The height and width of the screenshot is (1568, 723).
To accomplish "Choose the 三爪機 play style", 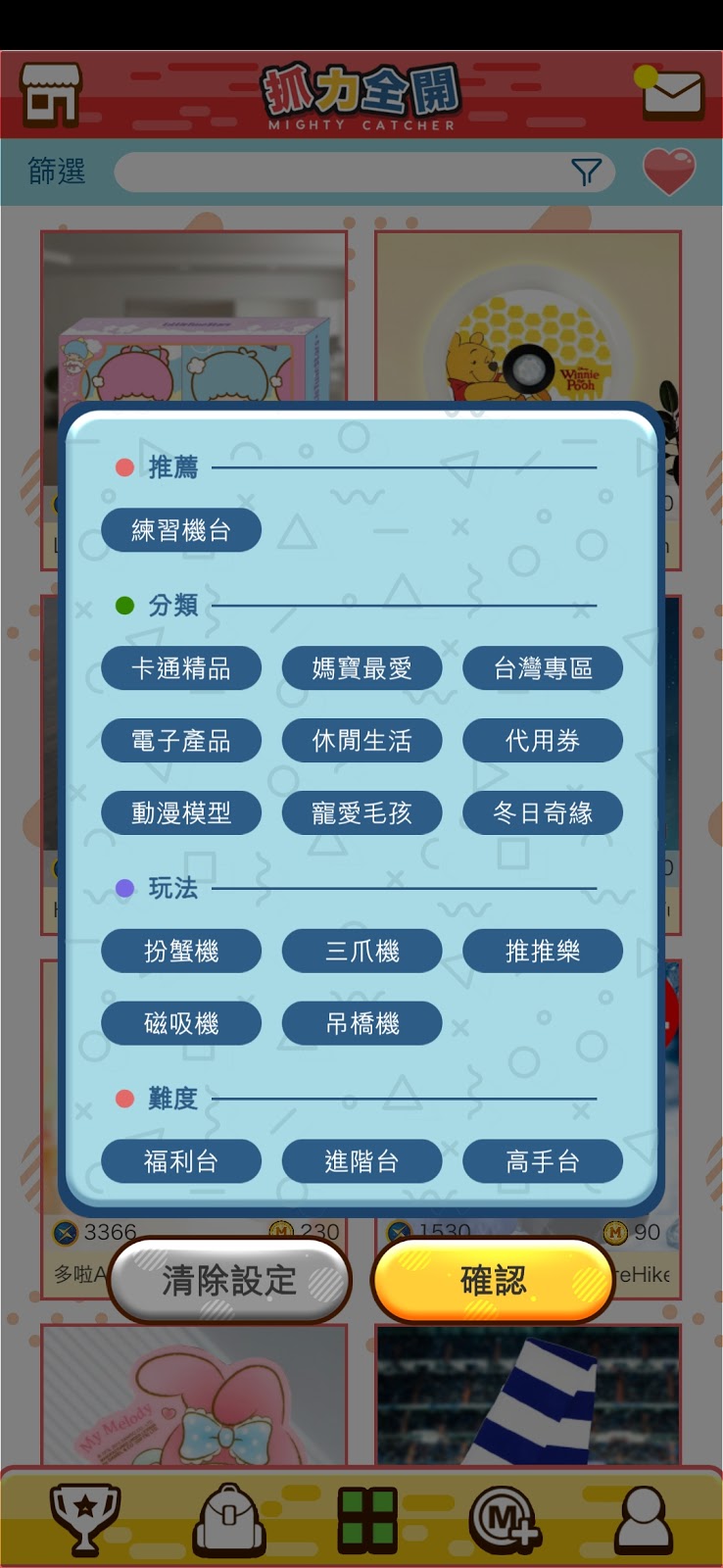I will coord(361,951).
